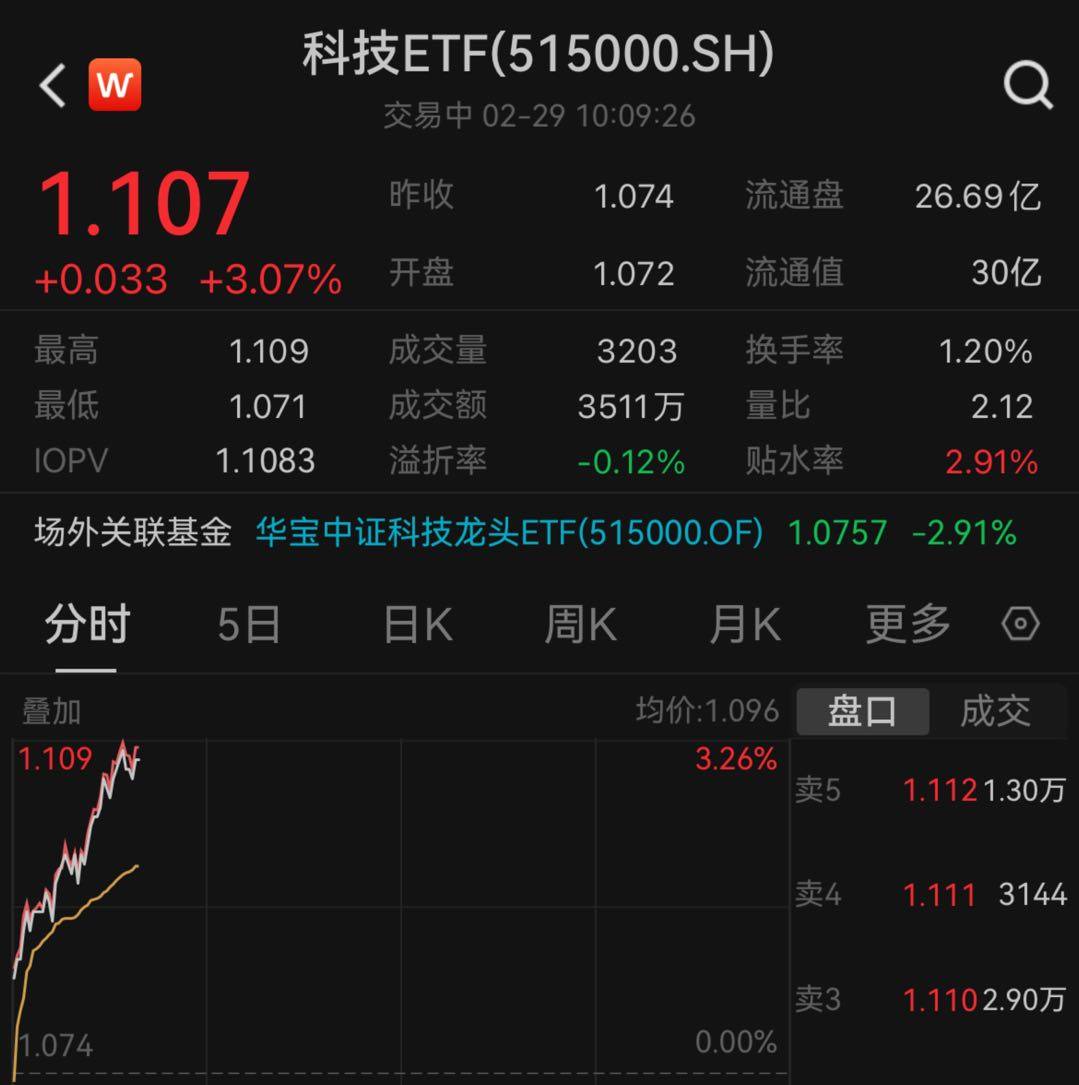Switch to the 周K weekly chart
1079x1085 pixels.
[579, 623]
